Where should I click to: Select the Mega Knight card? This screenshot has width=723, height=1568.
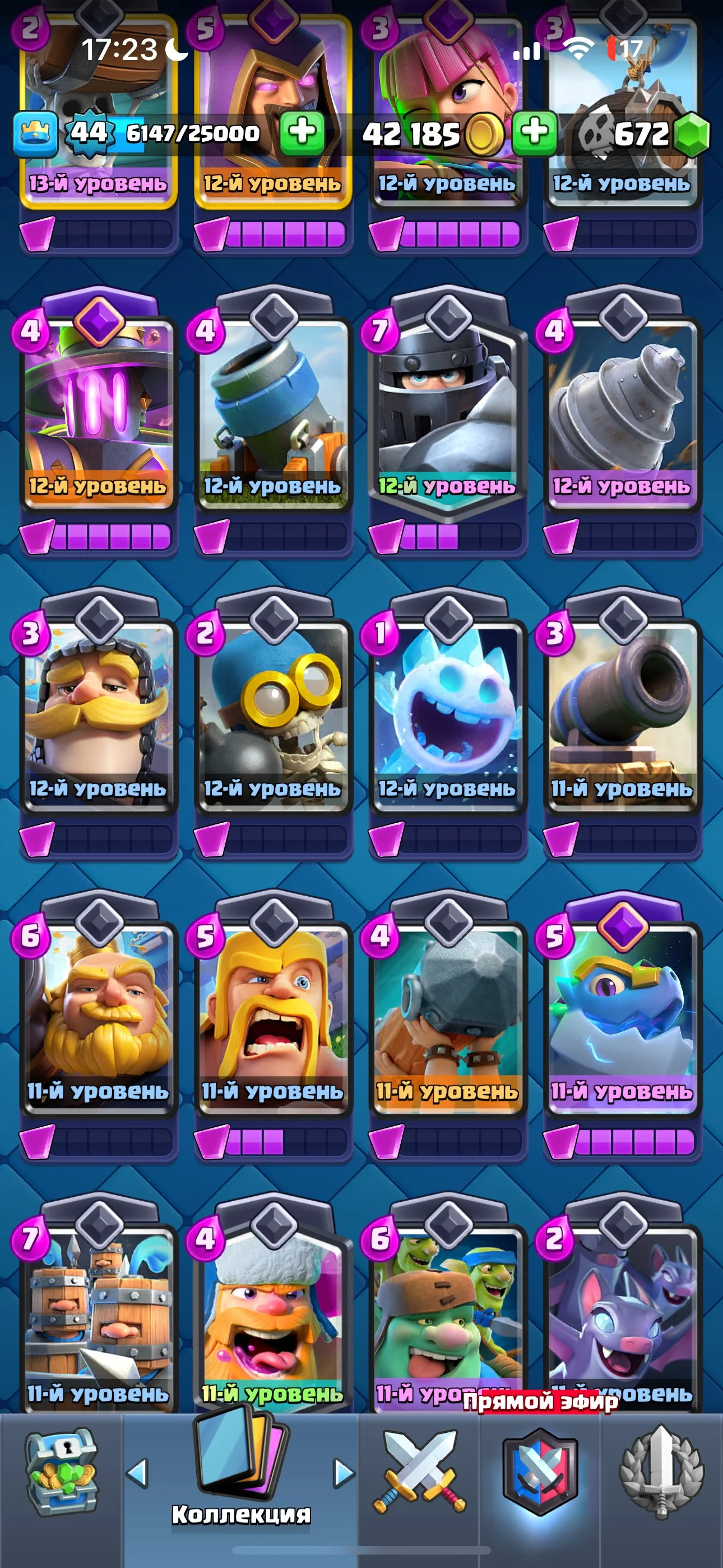[447, 414]
